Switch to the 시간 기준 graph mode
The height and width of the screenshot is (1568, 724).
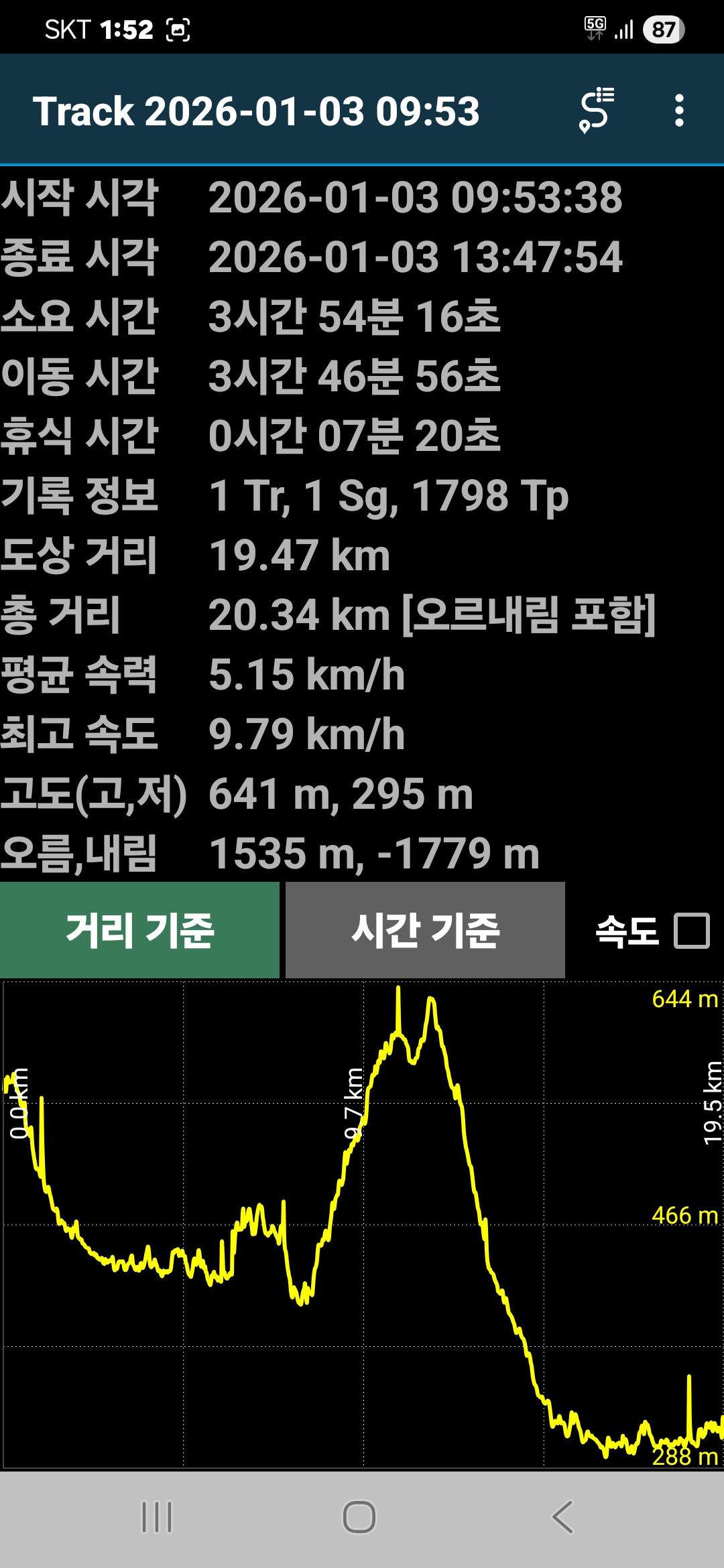point(425,930)
